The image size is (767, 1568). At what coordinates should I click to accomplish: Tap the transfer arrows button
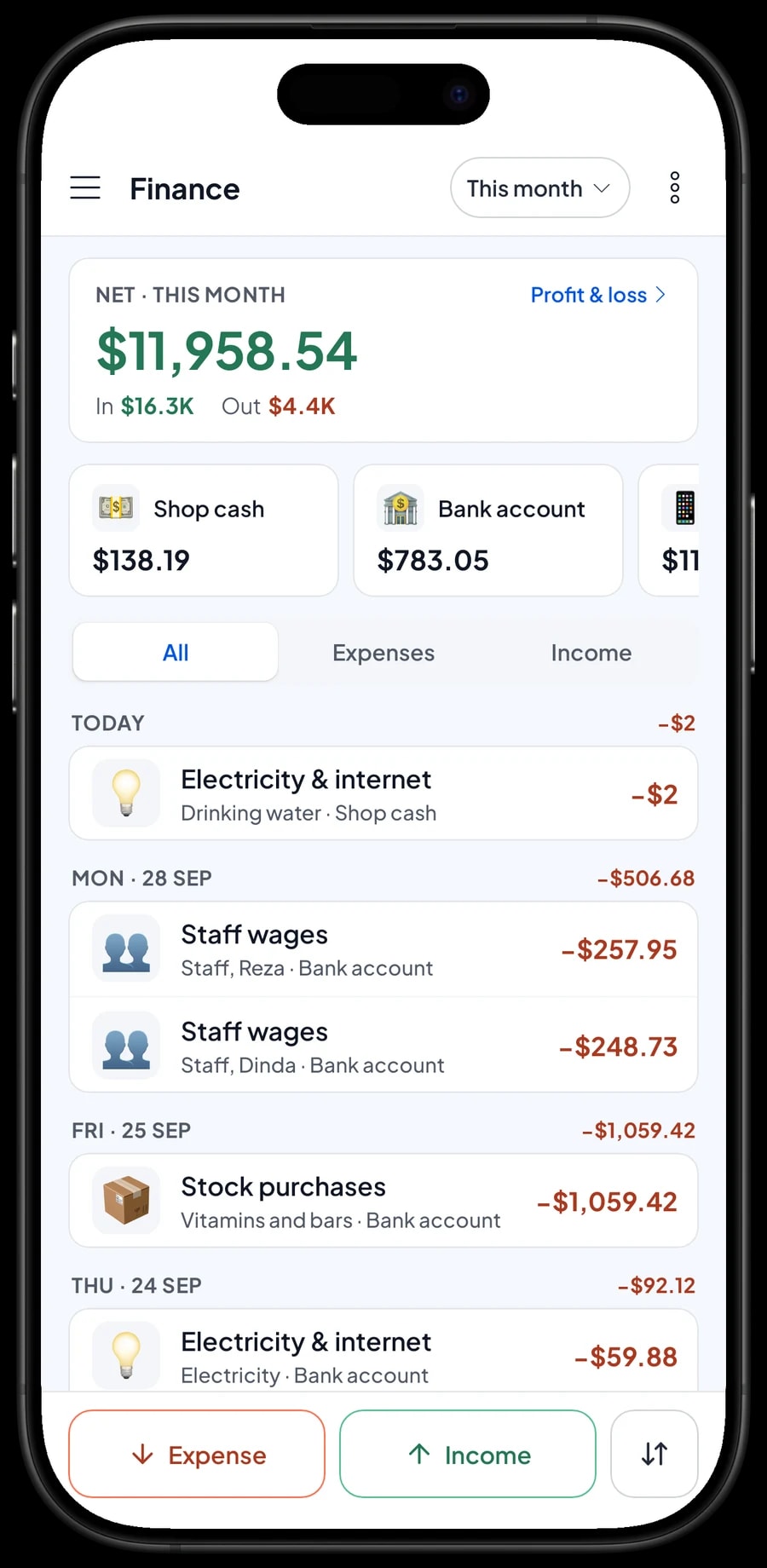pos(655,1454)
